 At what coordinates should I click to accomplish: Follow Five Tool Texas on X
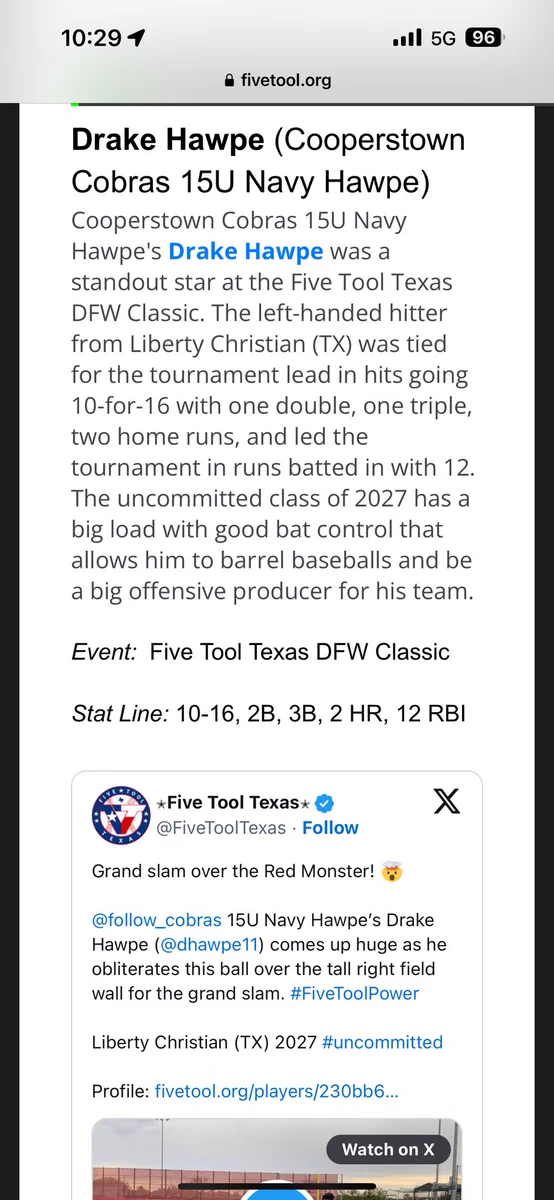coord(330,828)
